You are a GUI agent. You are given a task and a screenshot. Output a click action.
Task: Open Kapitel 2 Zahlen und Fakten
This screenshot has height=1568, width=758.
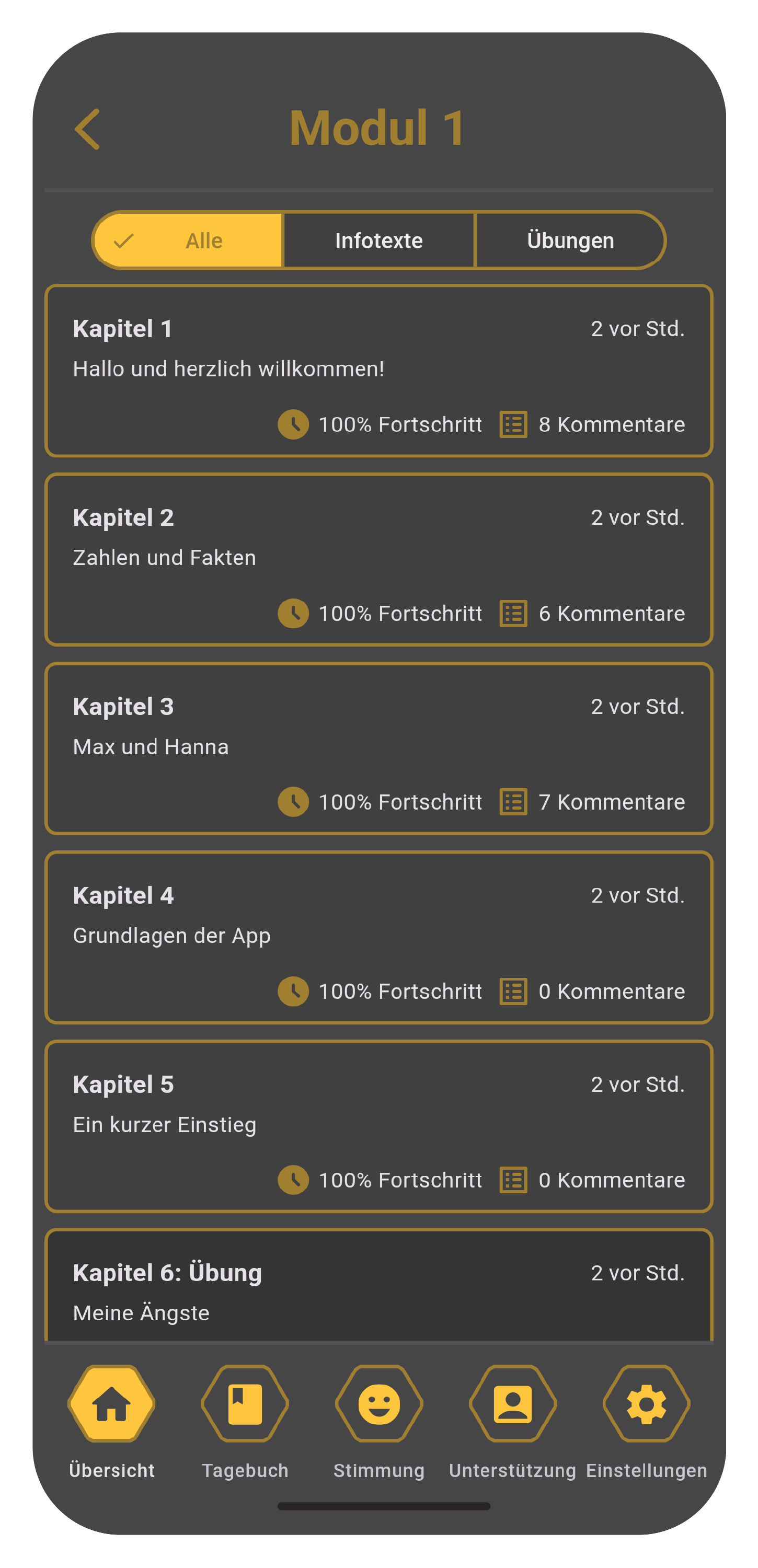click(378, 559)
